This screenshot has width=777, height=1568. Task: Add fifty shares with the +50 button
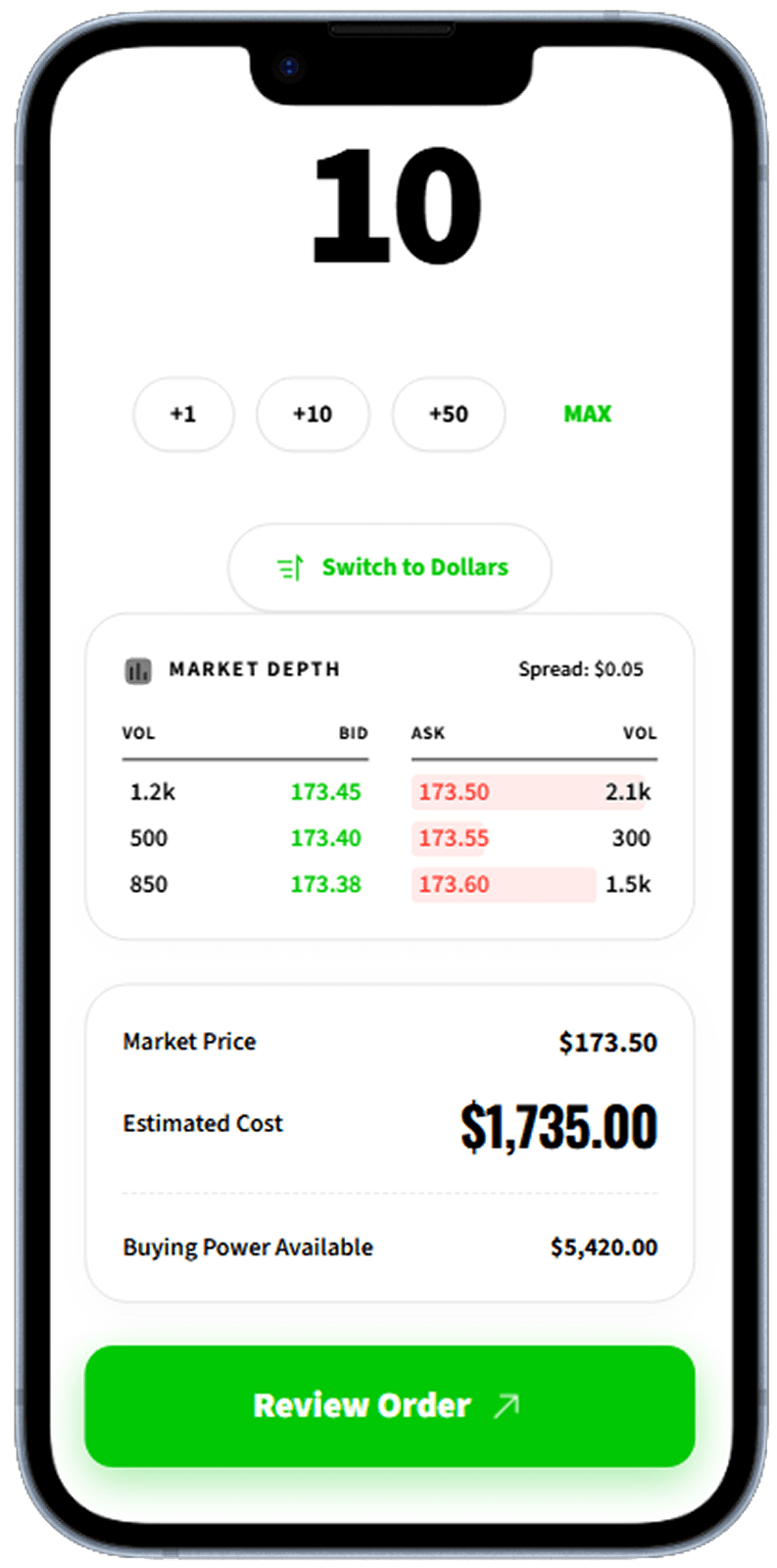coord(448,415)
